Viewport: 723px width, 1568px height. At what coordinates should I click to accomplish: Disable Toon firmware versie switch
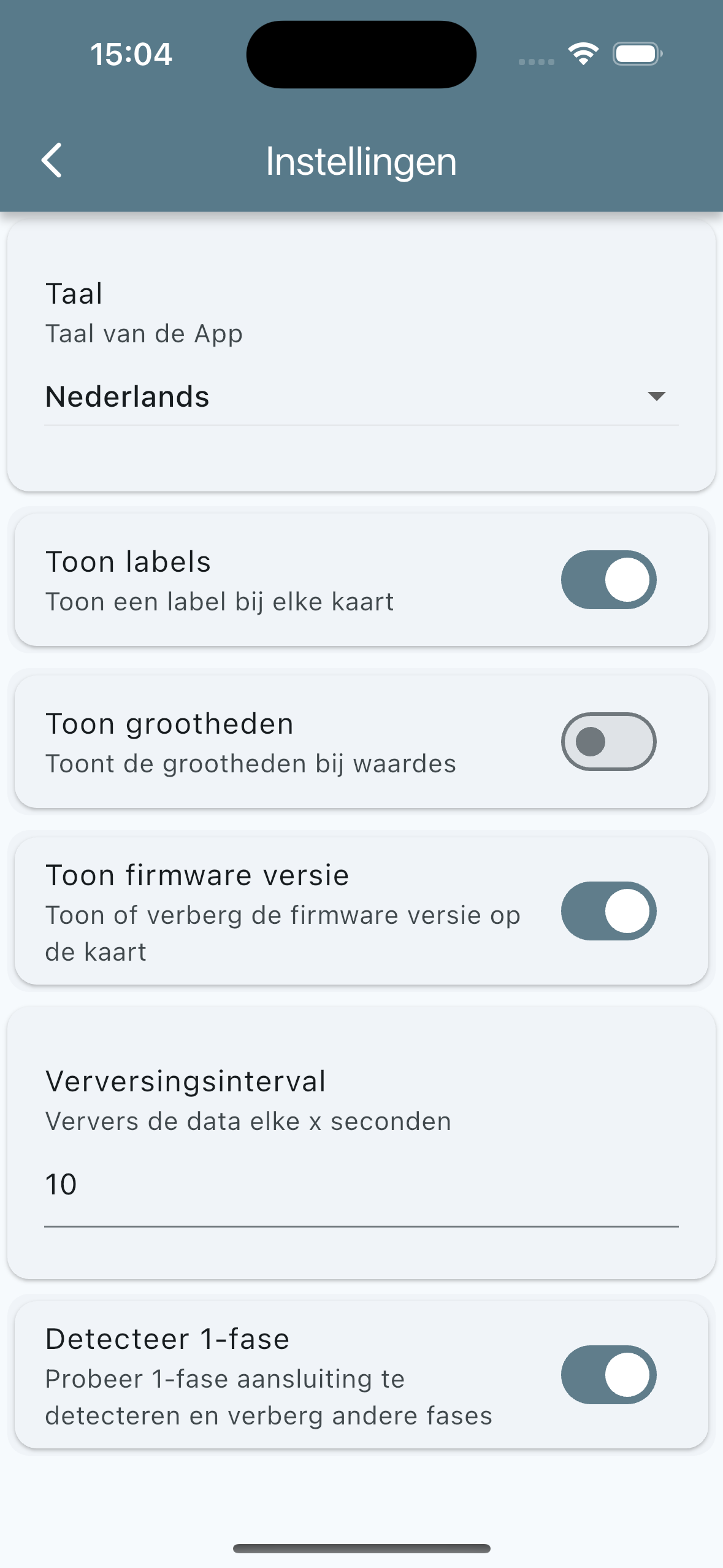click(x=608, y=911)
